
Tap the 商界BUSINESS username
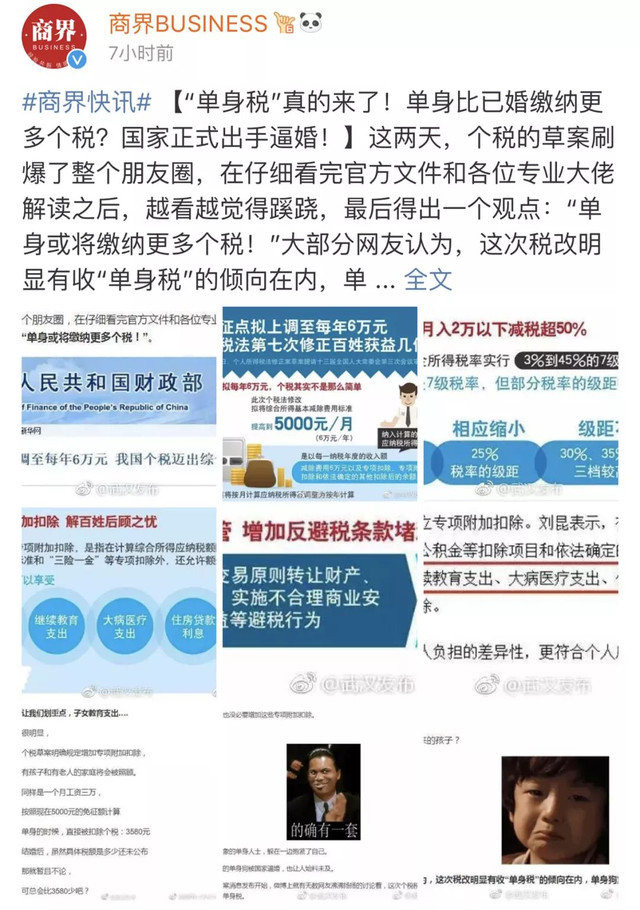click(x=188, y=23)
